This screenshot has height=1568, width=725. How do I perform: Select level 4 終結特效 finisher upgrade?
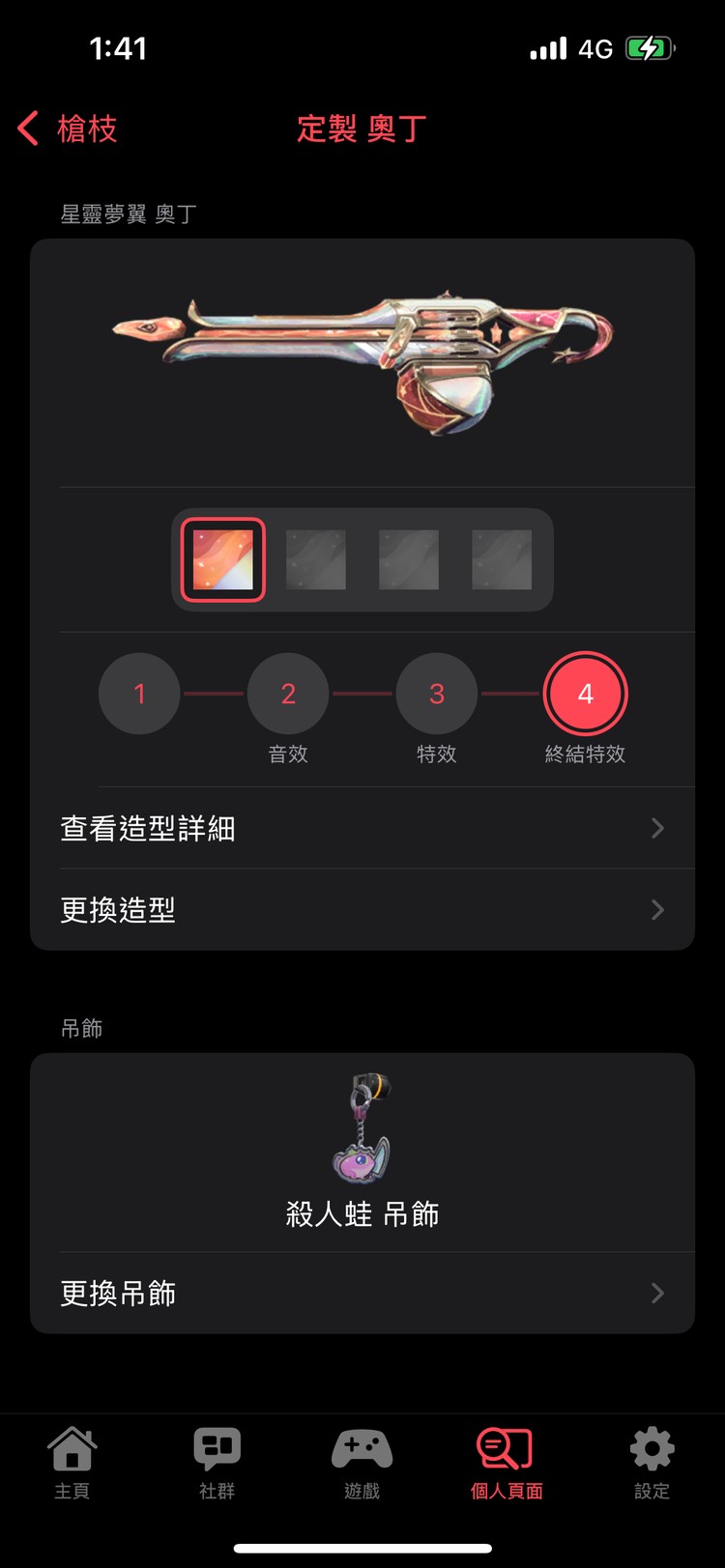(x=585, y=693)
